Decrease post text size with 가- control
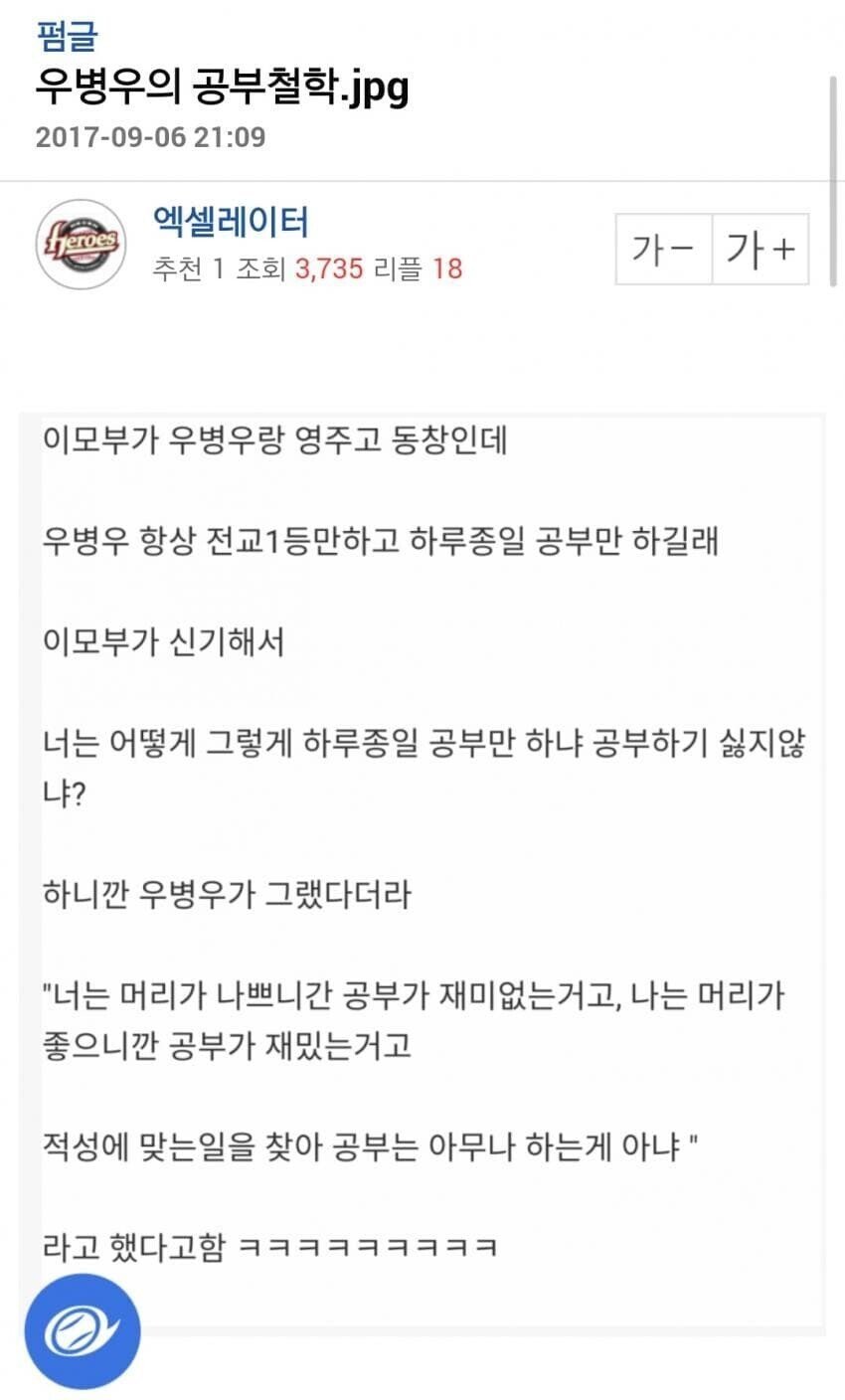This screenshot has height=1400, width=845. coord(662,250)
